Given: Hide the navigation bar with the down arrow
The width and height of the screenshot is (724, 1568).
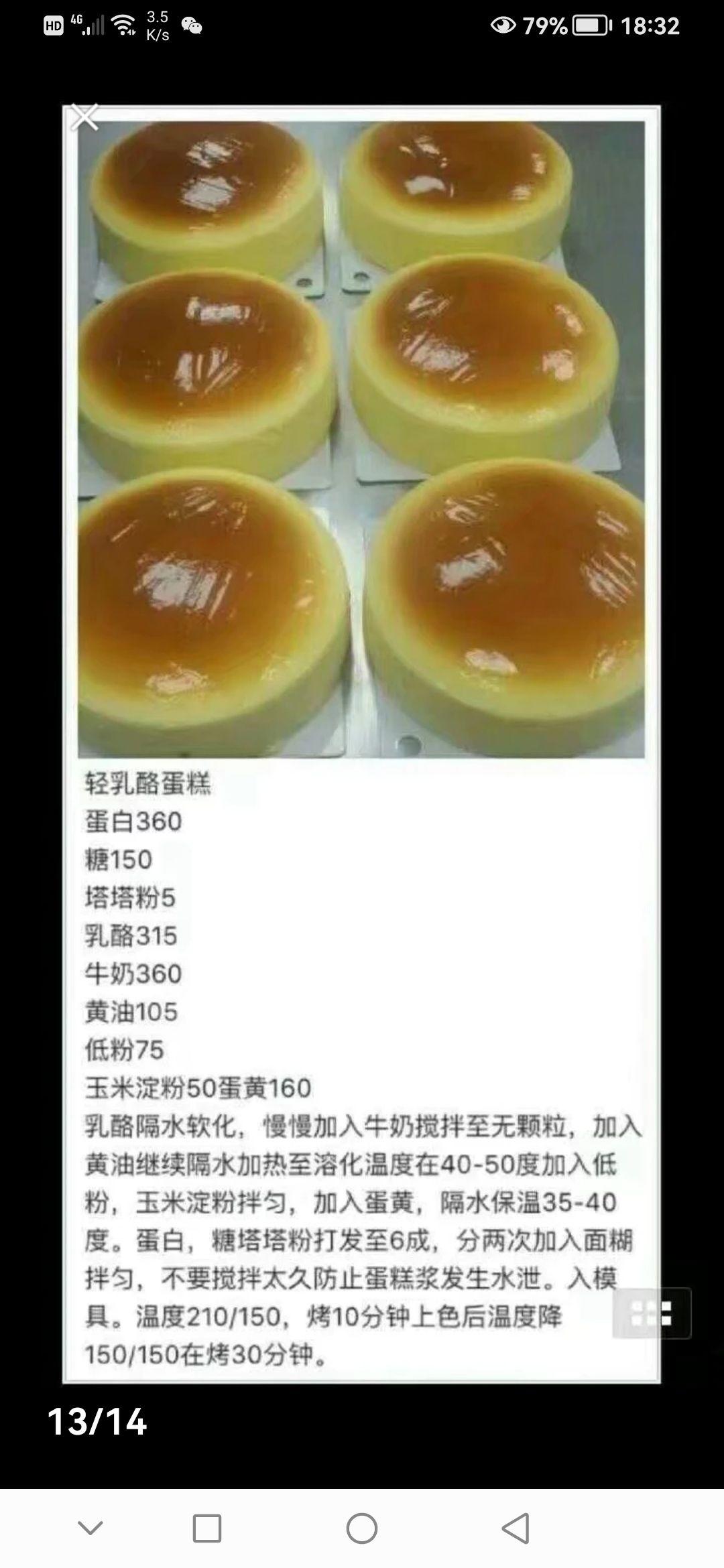Looking at the screenshot, I should click(x=90, y=1528).
